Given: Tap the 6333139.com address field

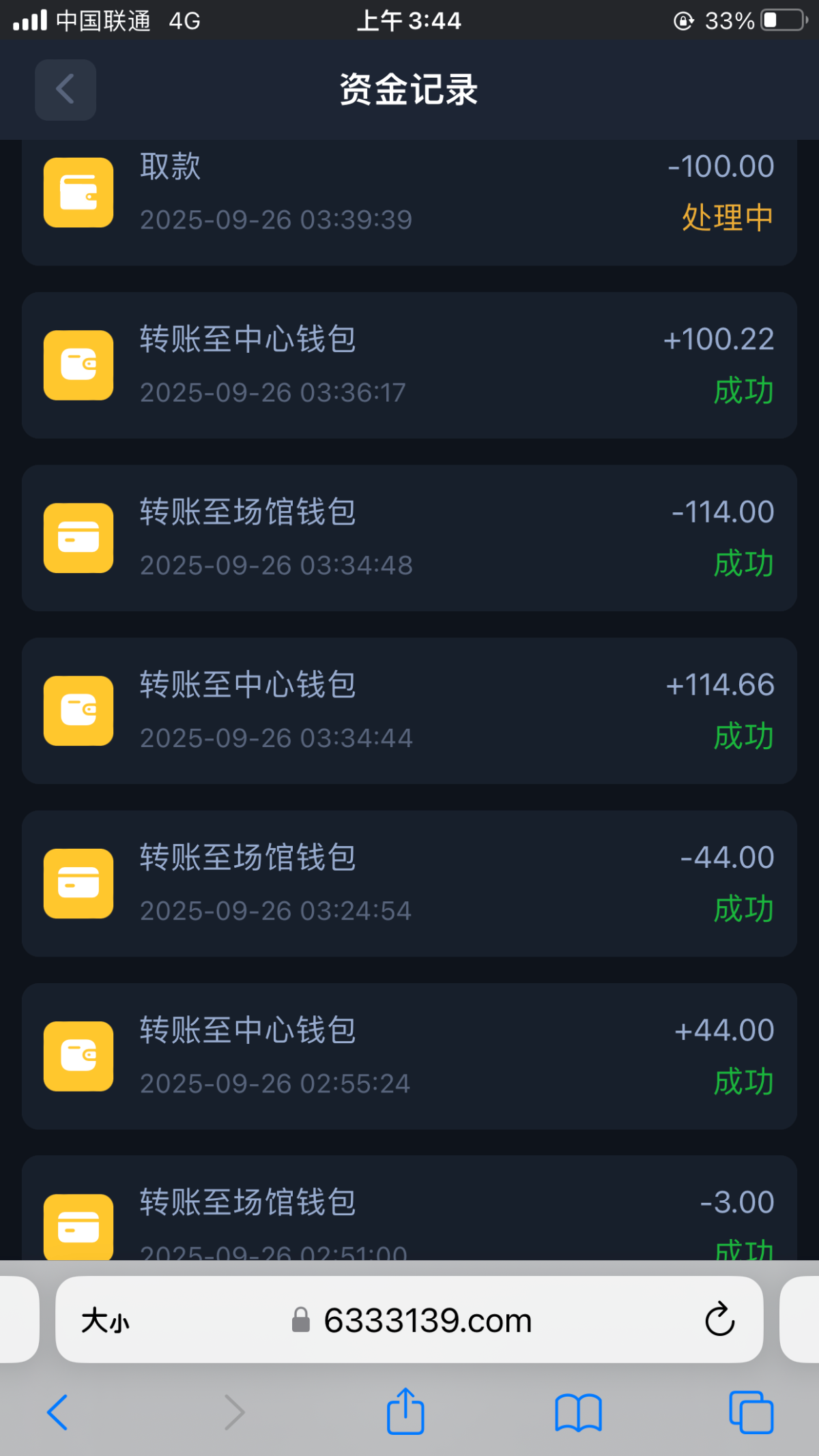Looking at the screenshot, I should [x=427, y=1321].
